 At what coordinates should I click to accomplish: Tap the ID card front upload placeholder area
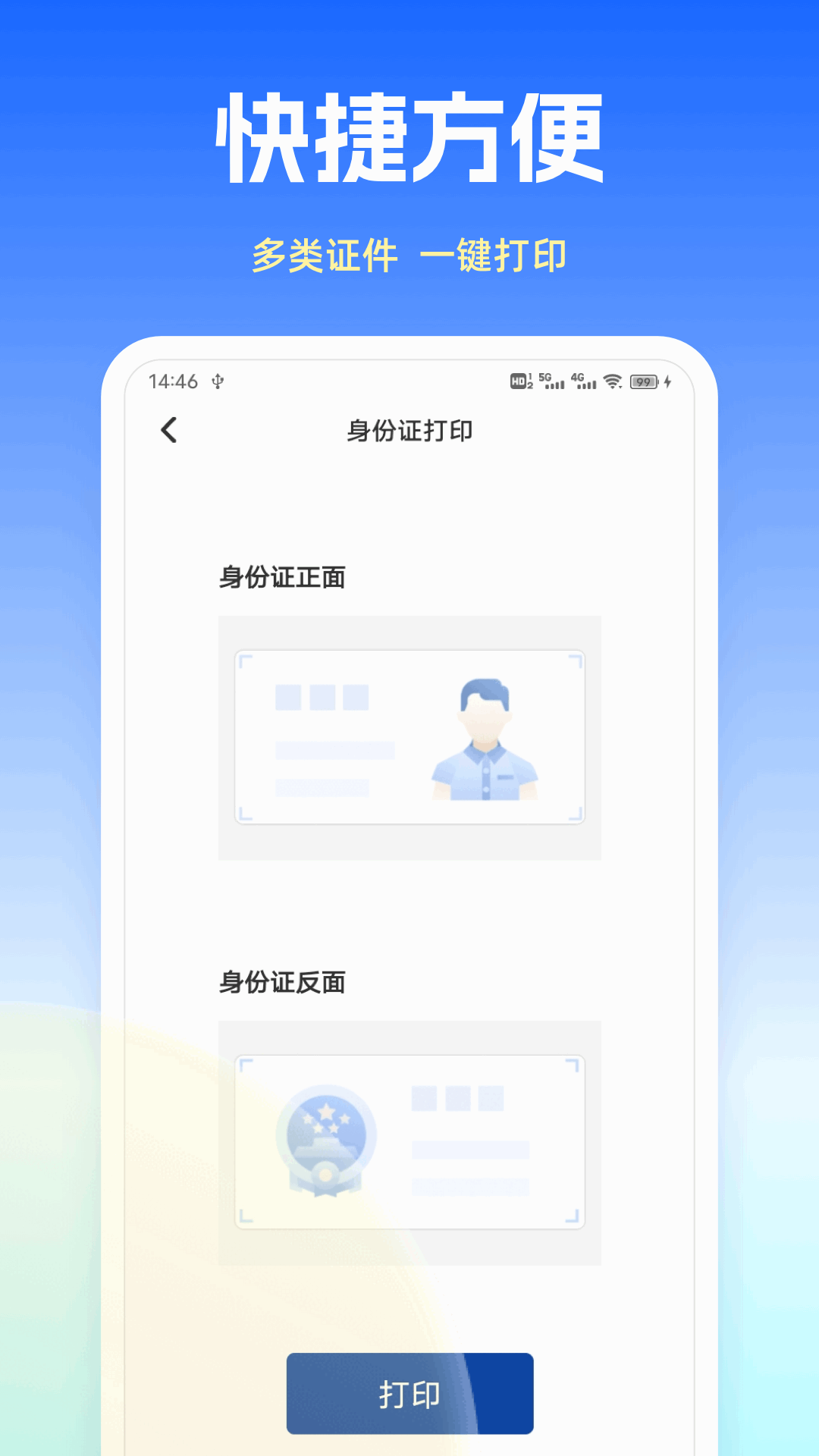[409, 737]
